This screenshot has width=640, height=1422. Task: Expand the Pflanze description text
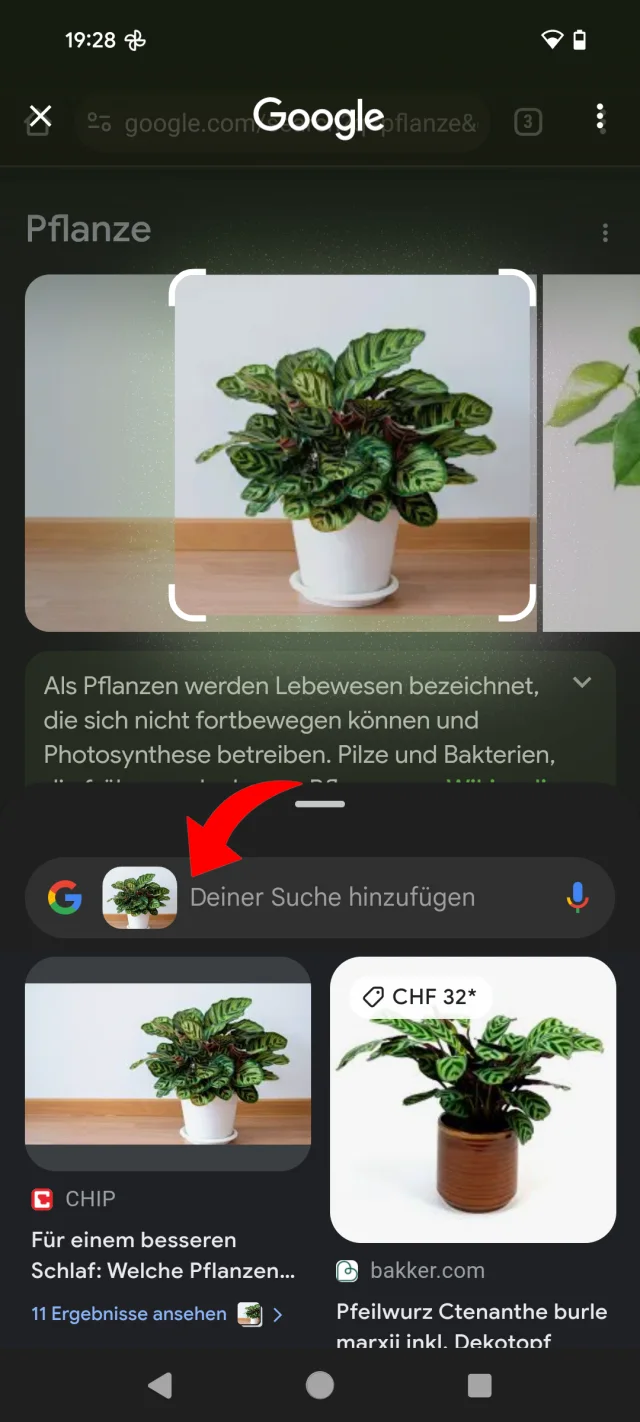pos(582,683)
